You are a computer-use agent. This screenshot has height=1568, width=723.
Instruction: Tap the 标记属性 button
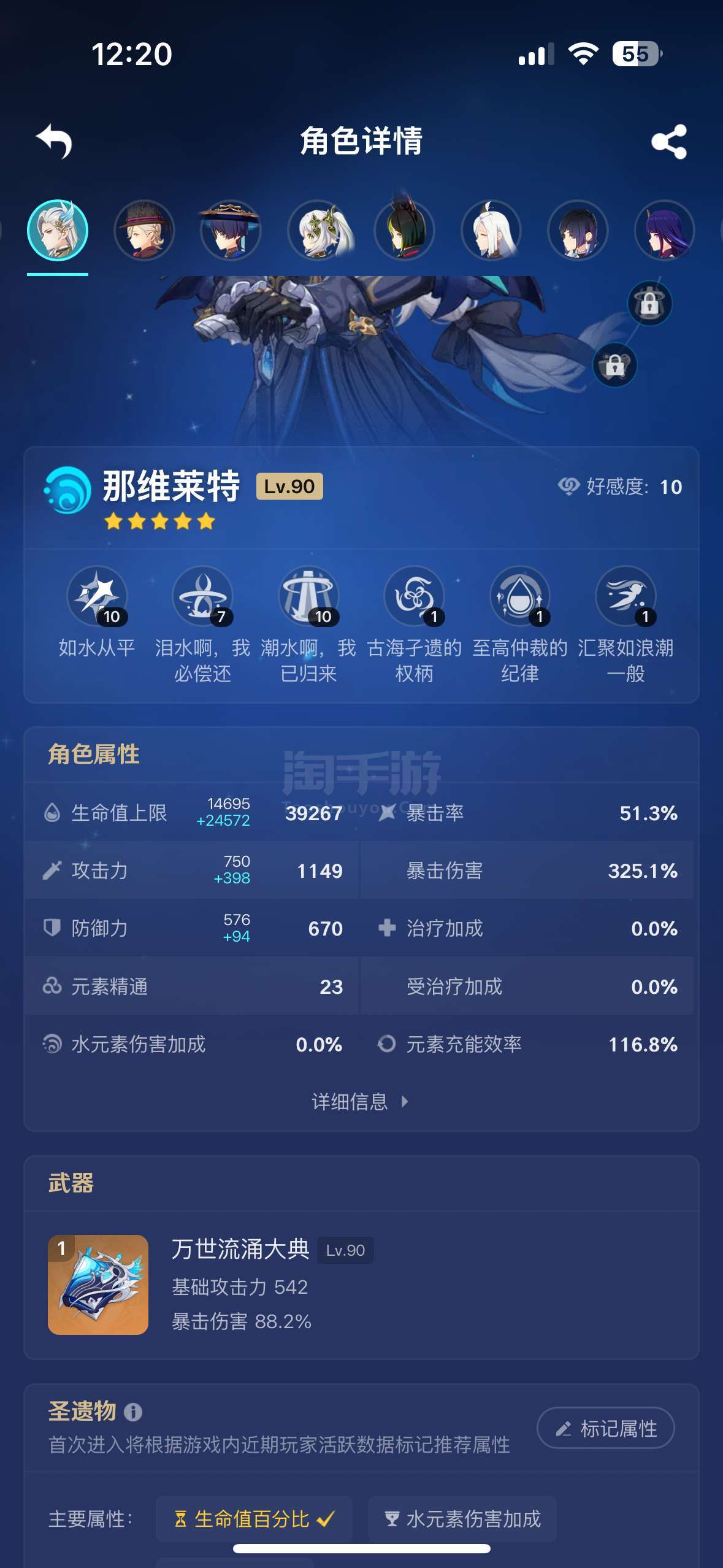[606, 1428]
